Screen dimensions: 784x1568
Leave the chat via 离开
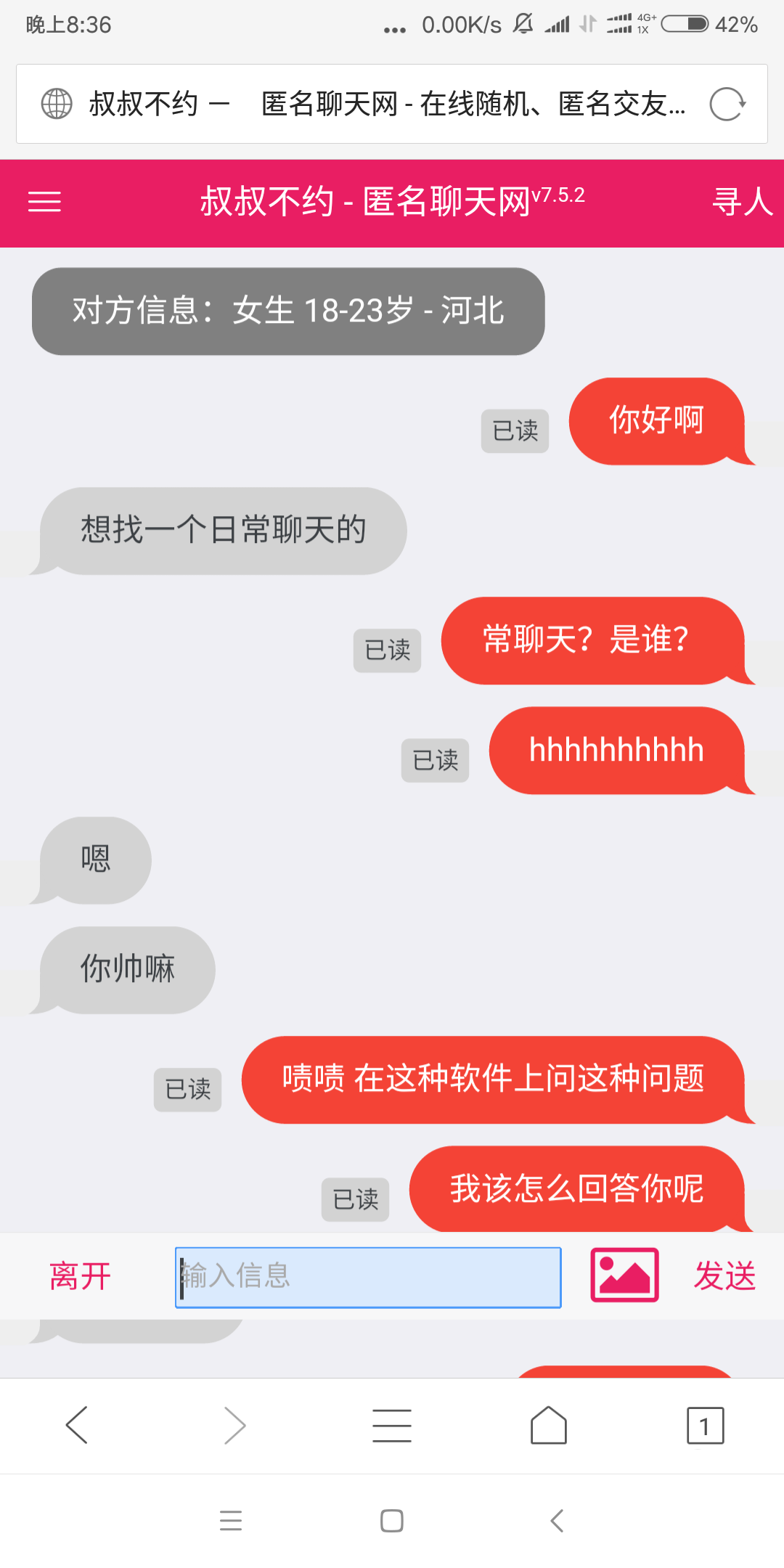click(80, 1276)
